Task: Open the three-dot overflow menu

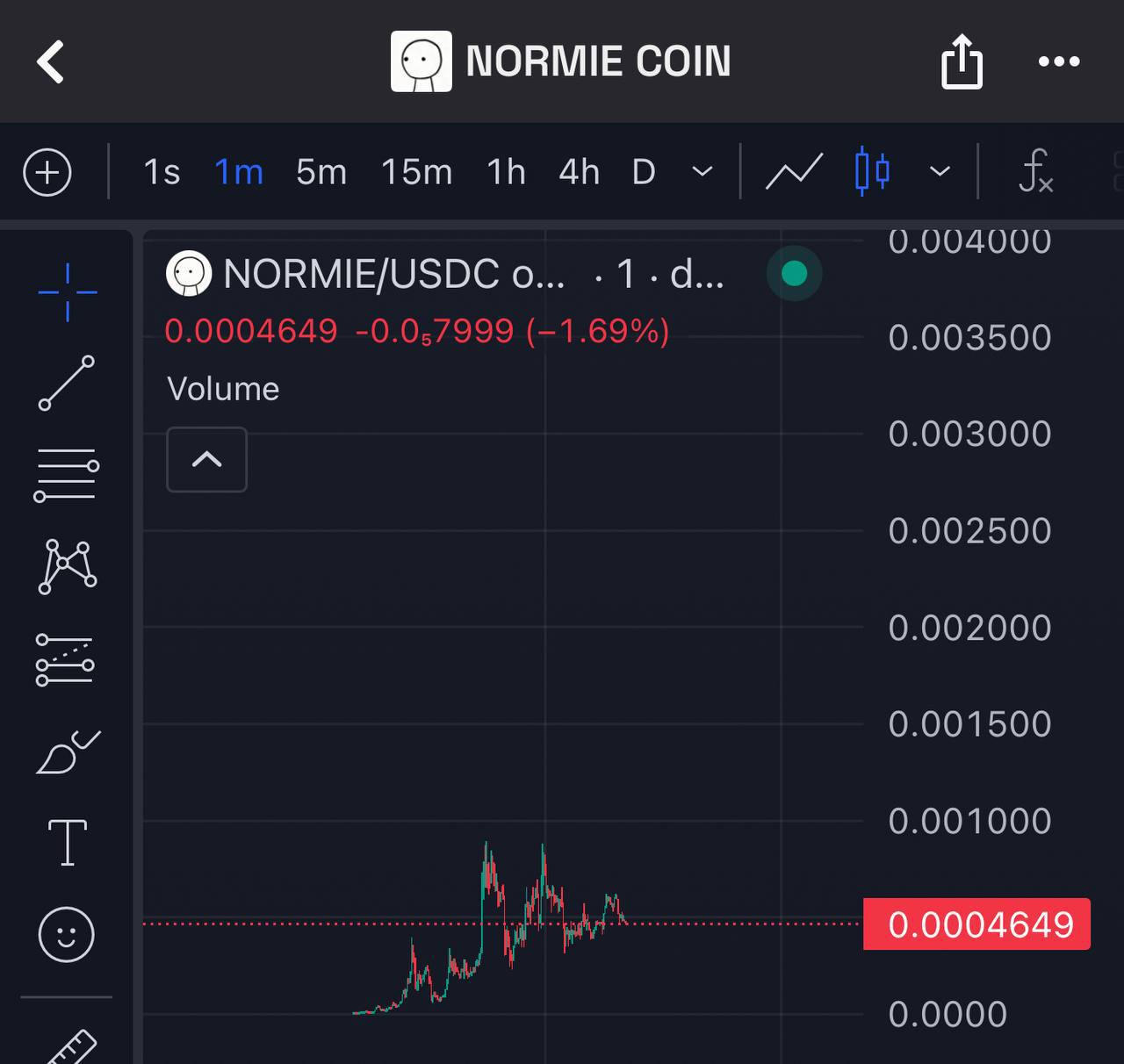Action: (x=1059, y=61)
